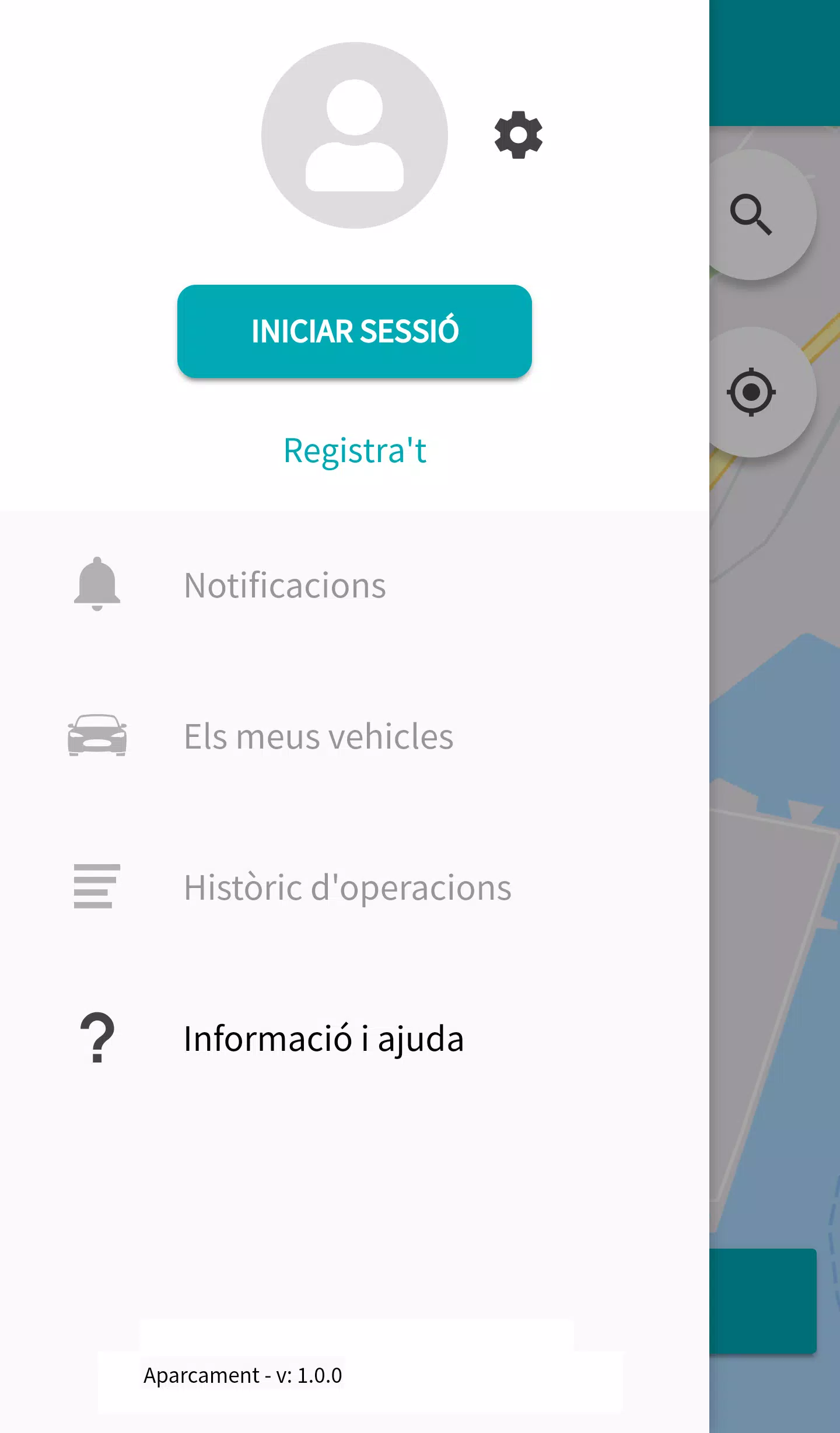Go to Els meus vehicles
The width and height of the screenshot is (840, 1433).
point(355,736)
